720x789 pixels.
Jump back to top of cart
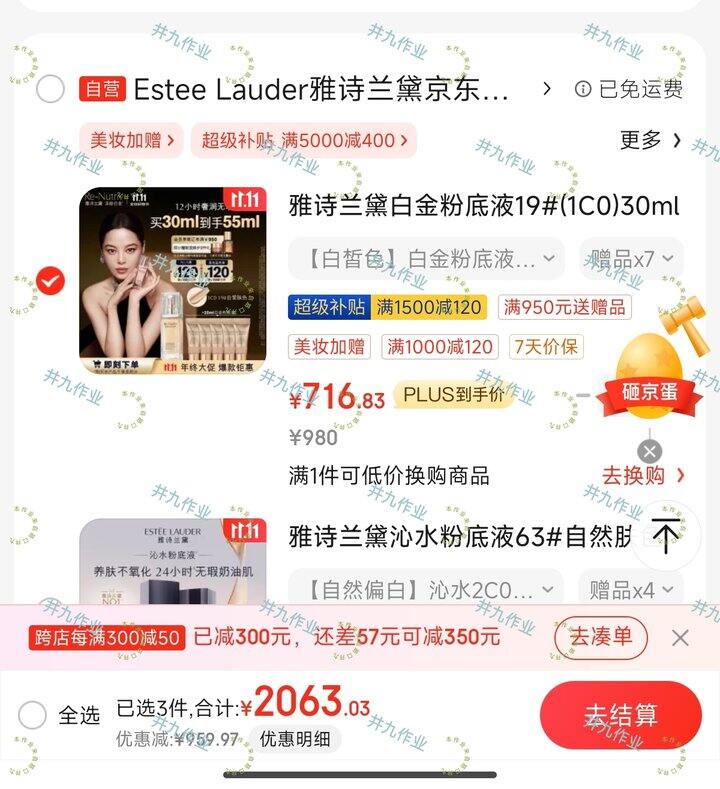pos(665,534)
